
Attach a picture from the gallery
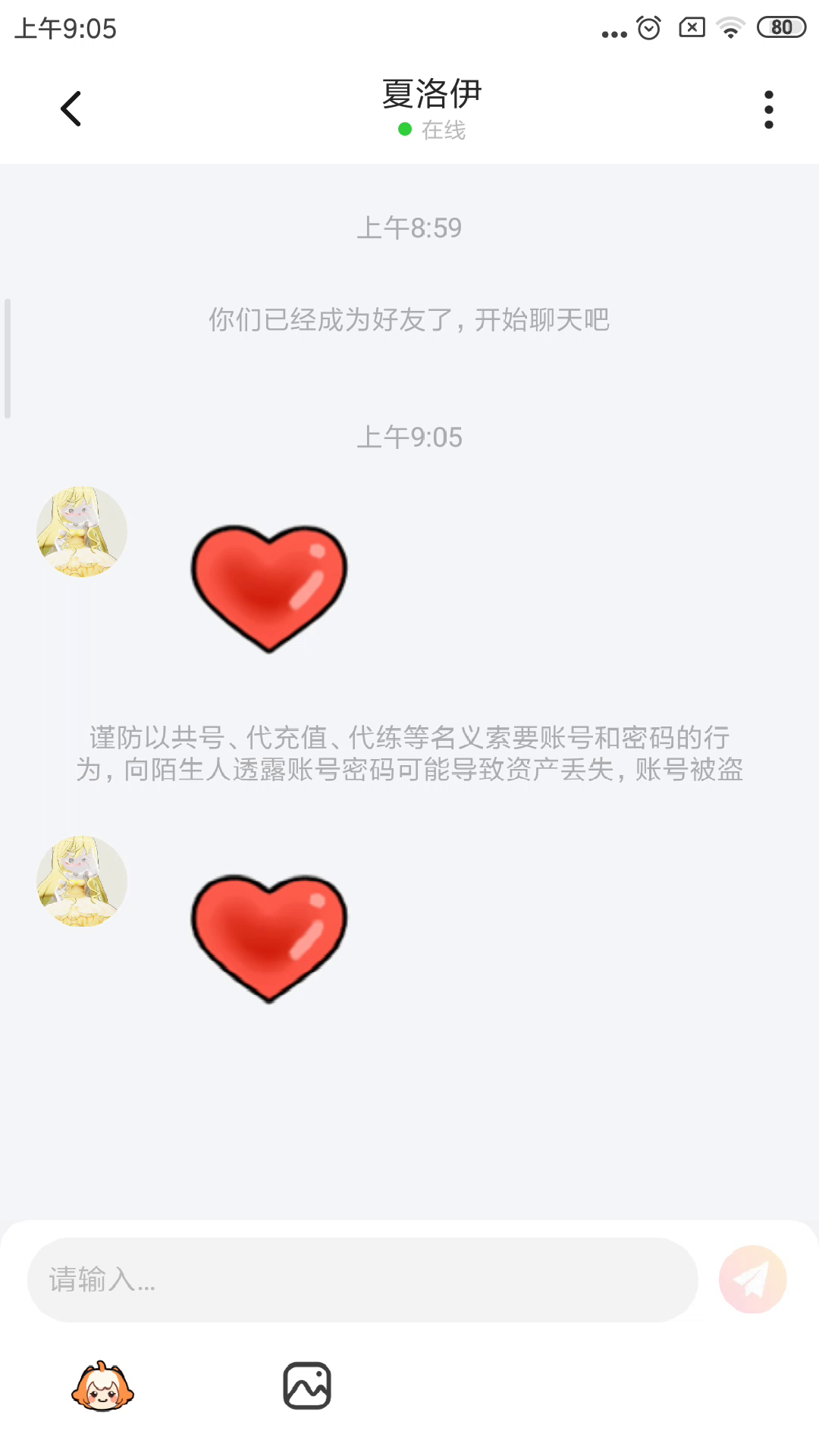[307, 1386]
